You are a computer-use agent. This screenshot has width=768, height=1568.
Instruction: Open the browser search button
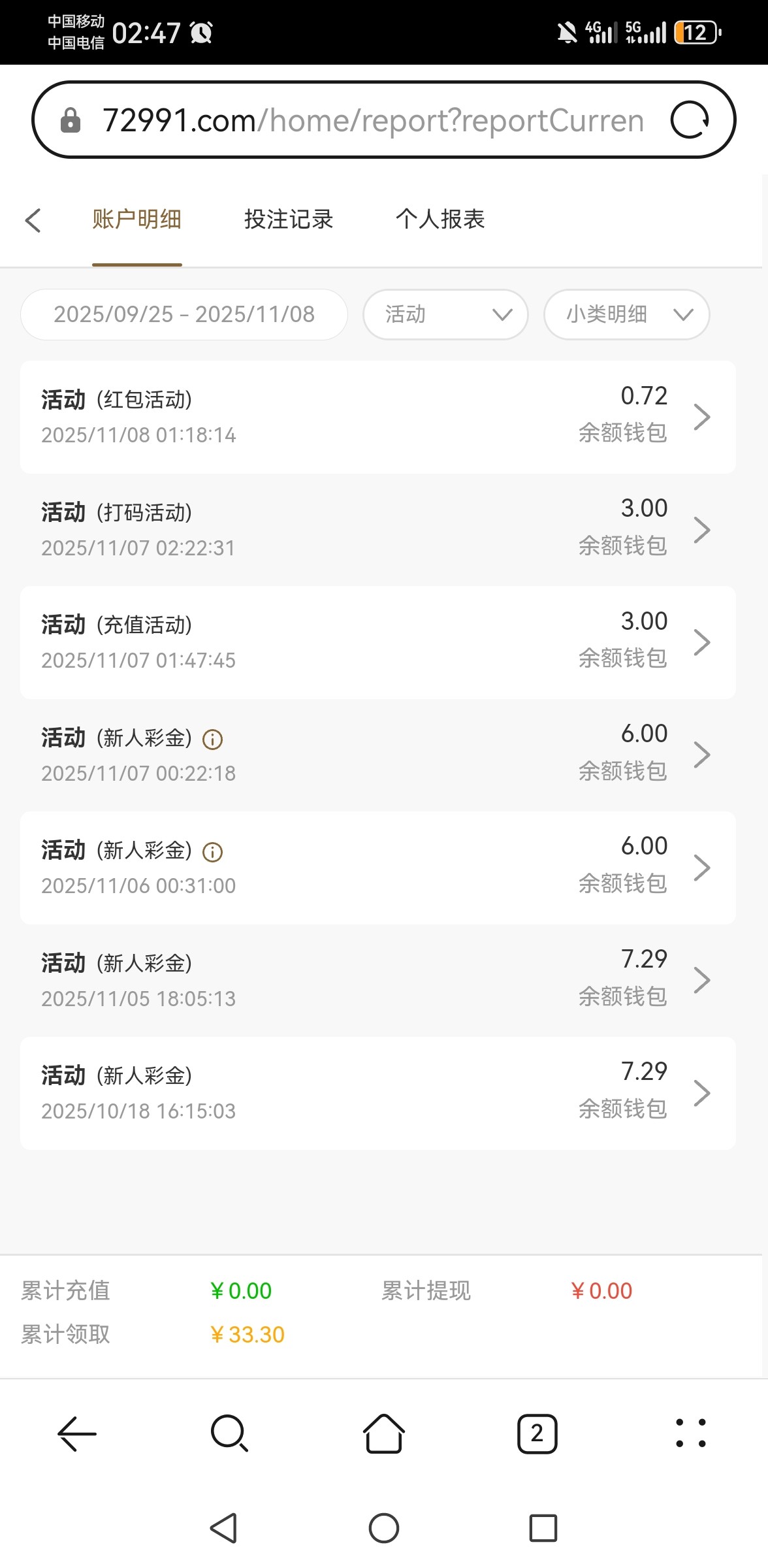tap(229, 1433)
